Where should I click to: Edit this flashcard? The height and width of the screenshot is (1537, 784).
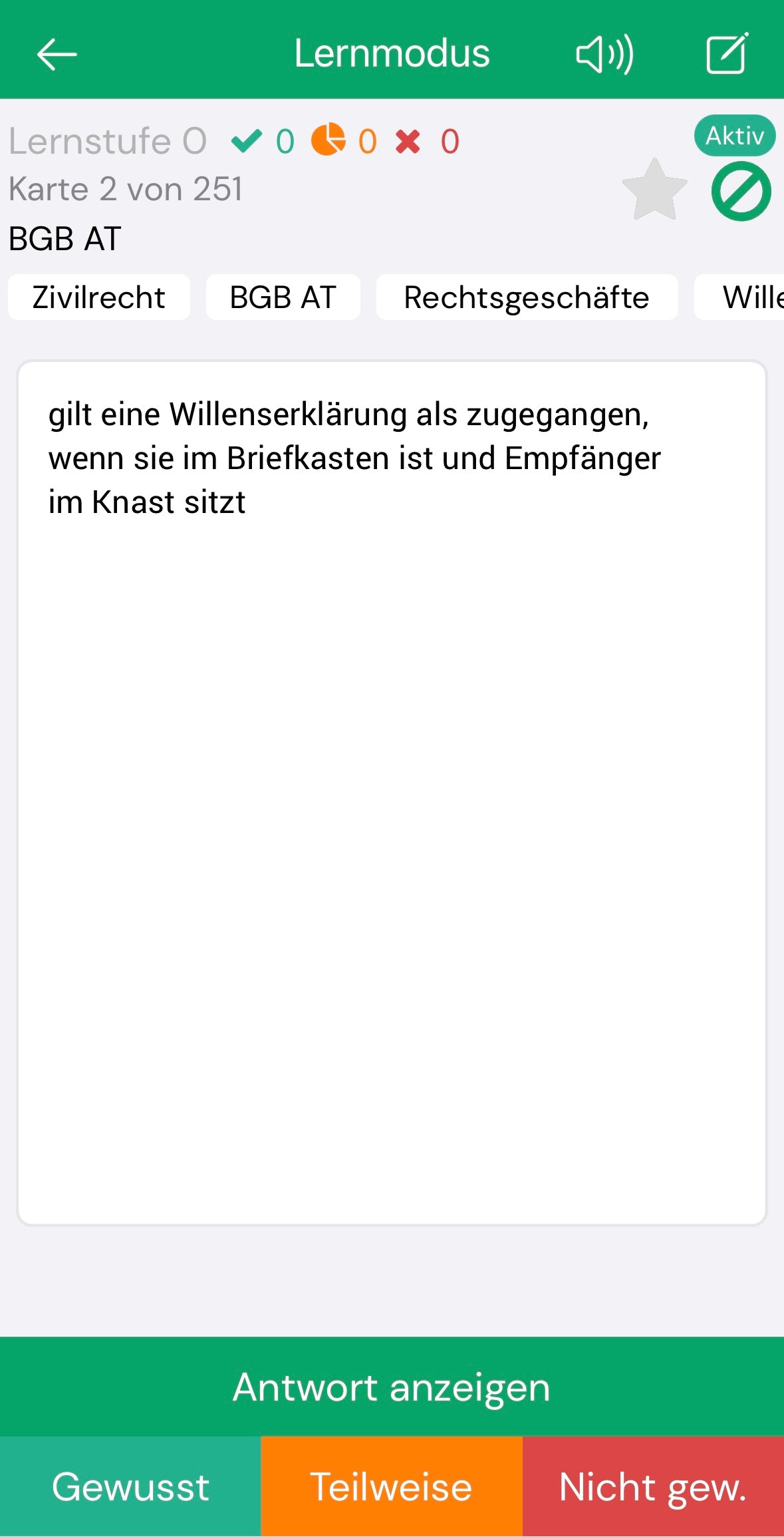click(x=726, y=54)
